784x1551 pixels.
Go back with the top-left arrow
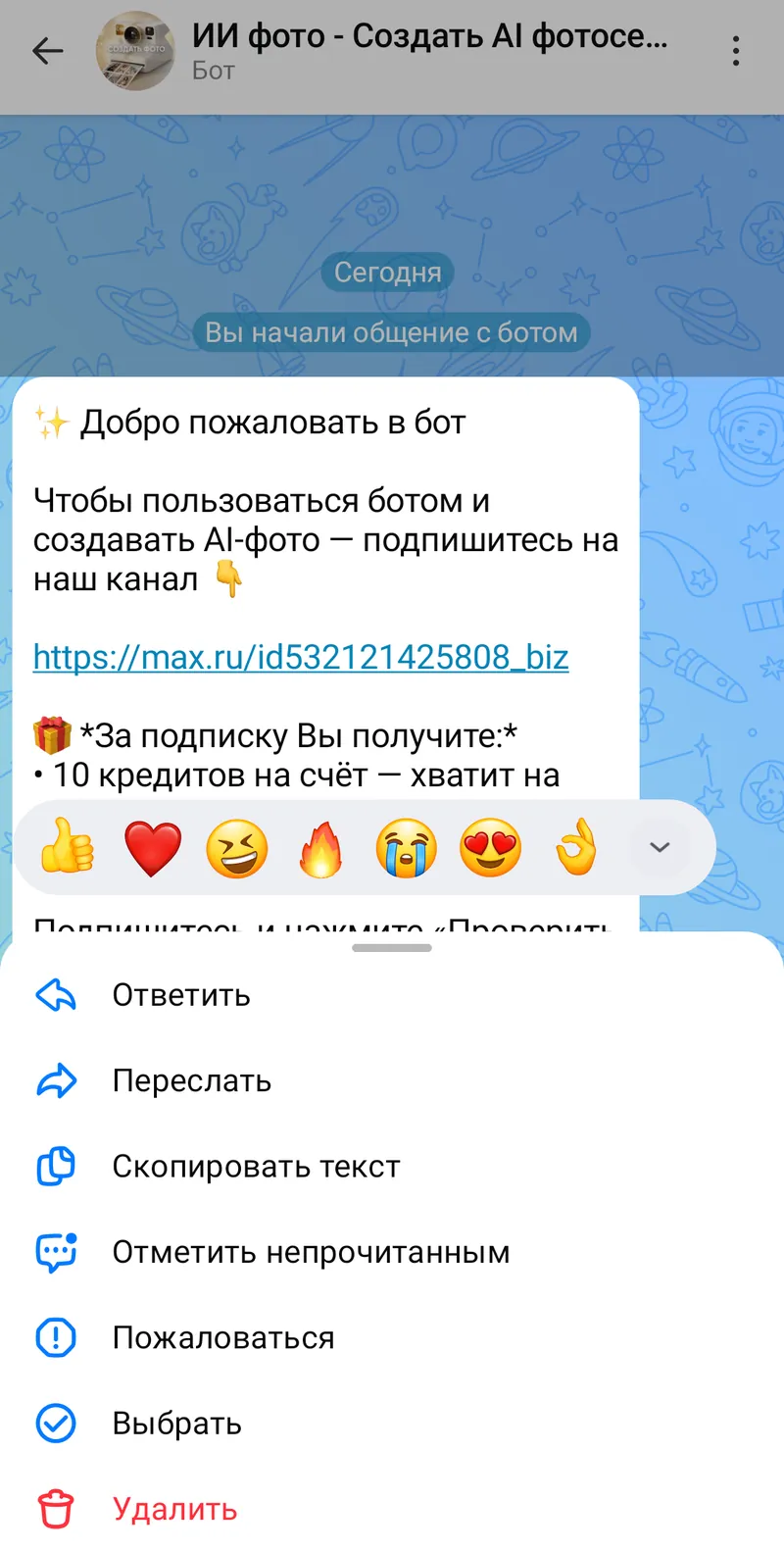point(47,51)
